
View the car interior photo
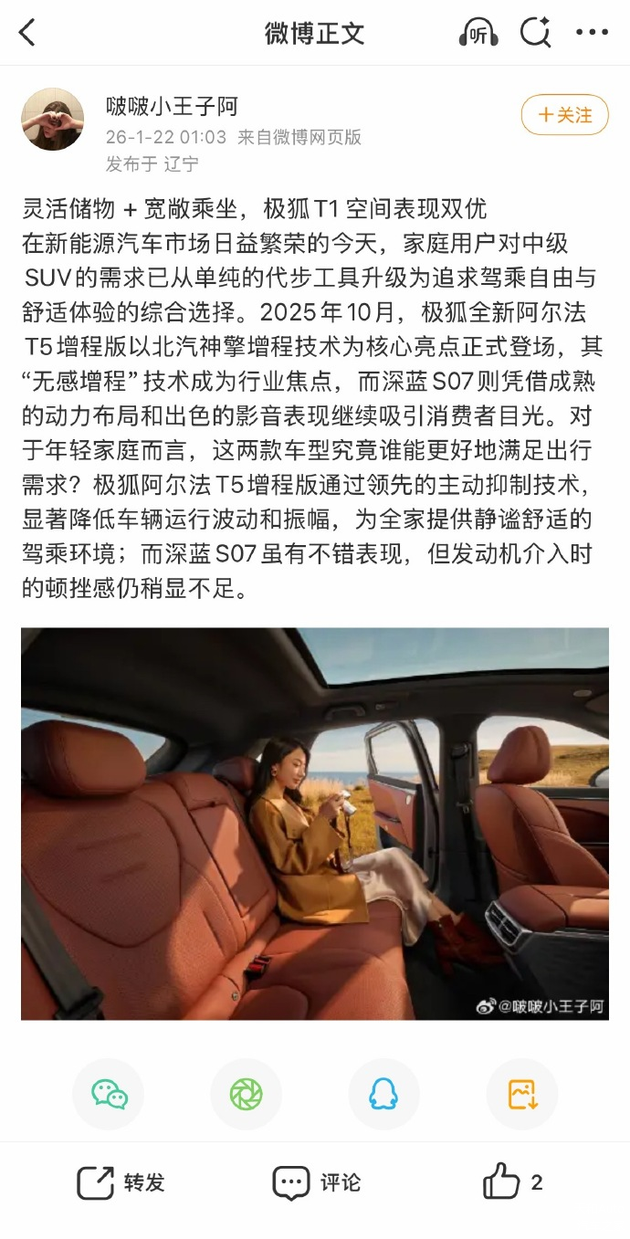(x=315, y=823)
